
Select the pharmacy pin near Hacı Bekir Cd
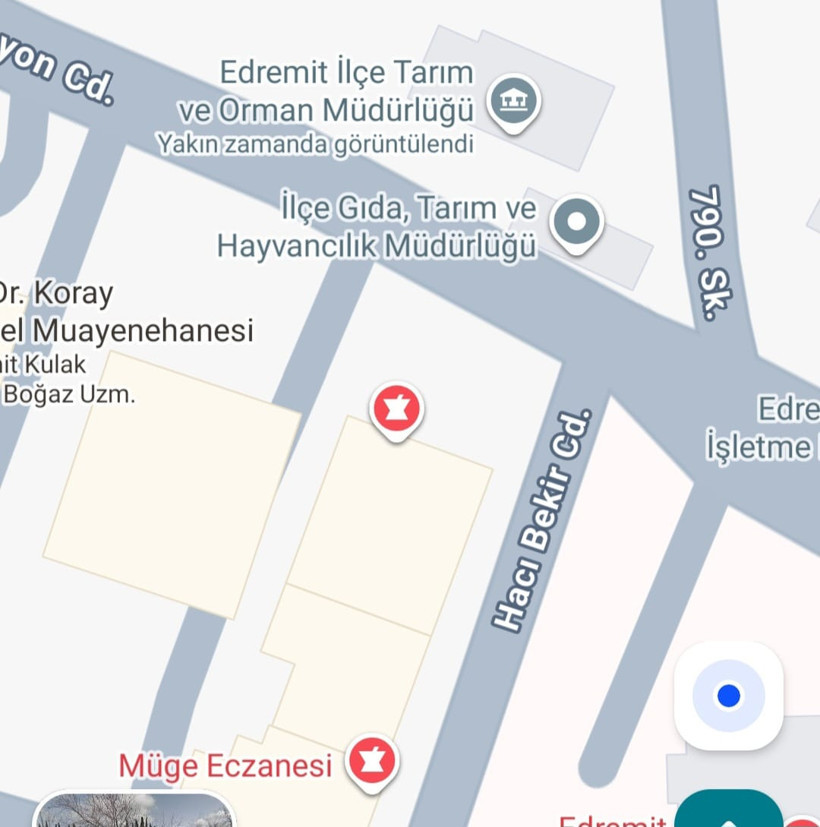pyautogui.click(x=394, y=408)
